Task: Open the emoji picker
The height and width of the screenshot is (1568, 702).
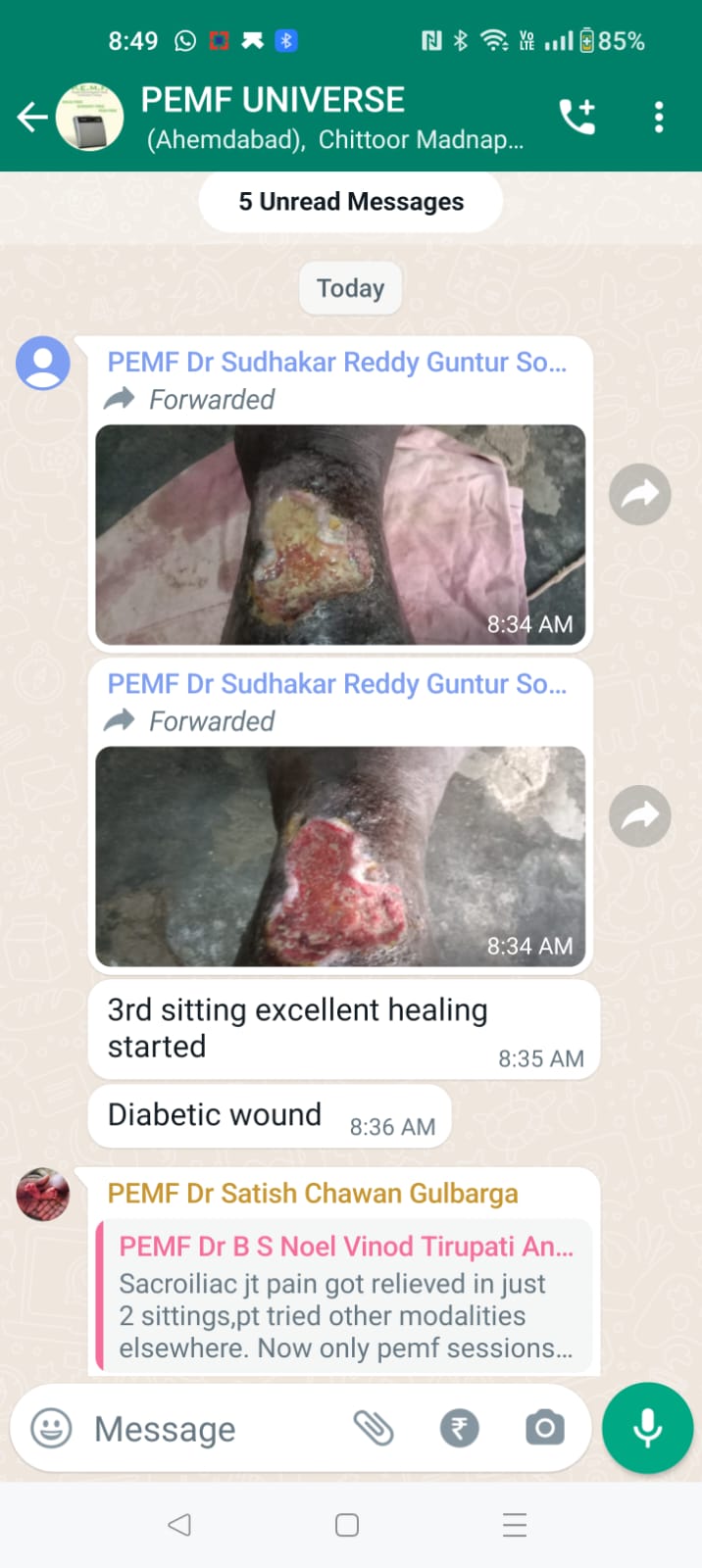Action: point(51,1428)
